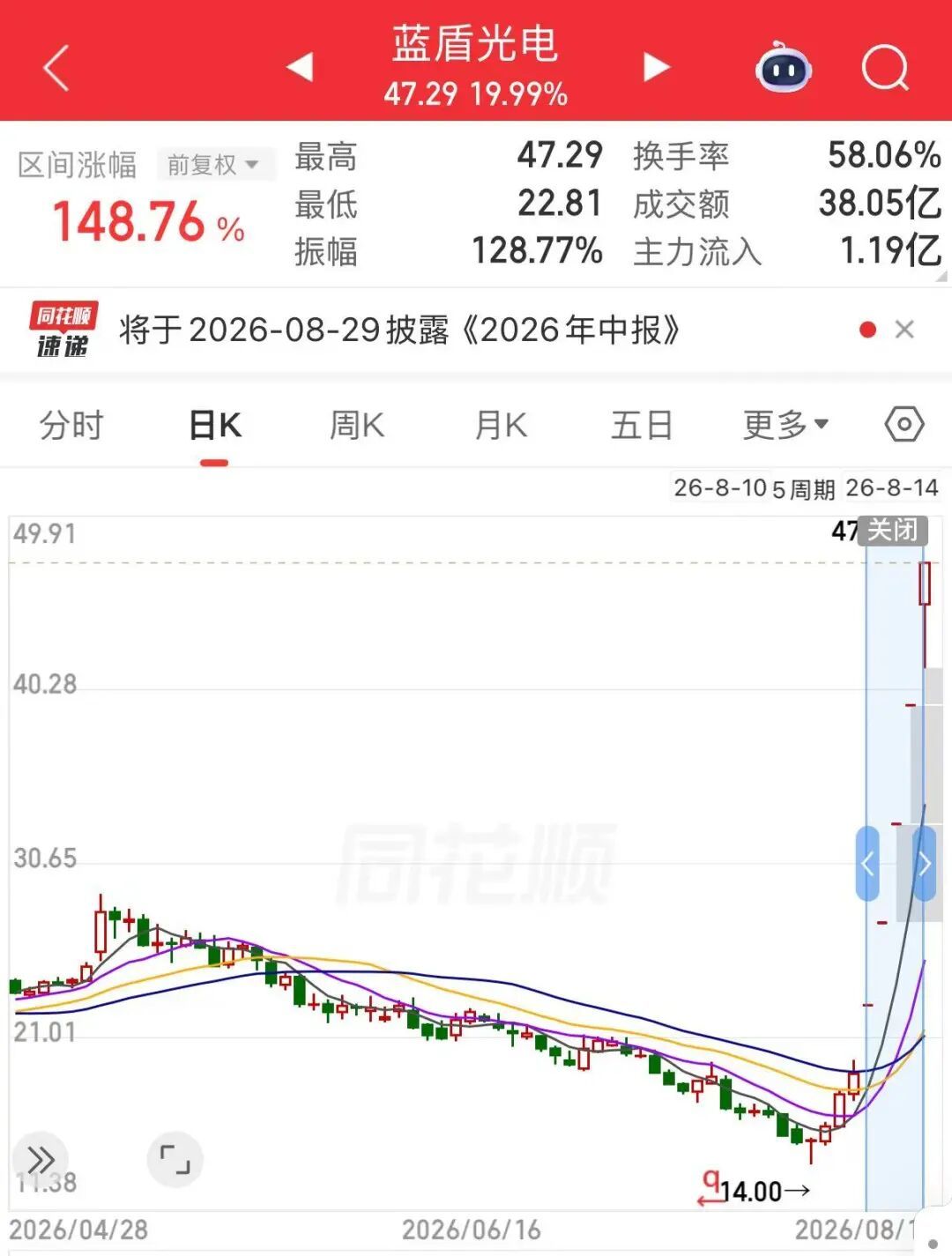Go back with the top-left arrow
Viewport: 952px width, 1256px height.
[x=56, y=67]
